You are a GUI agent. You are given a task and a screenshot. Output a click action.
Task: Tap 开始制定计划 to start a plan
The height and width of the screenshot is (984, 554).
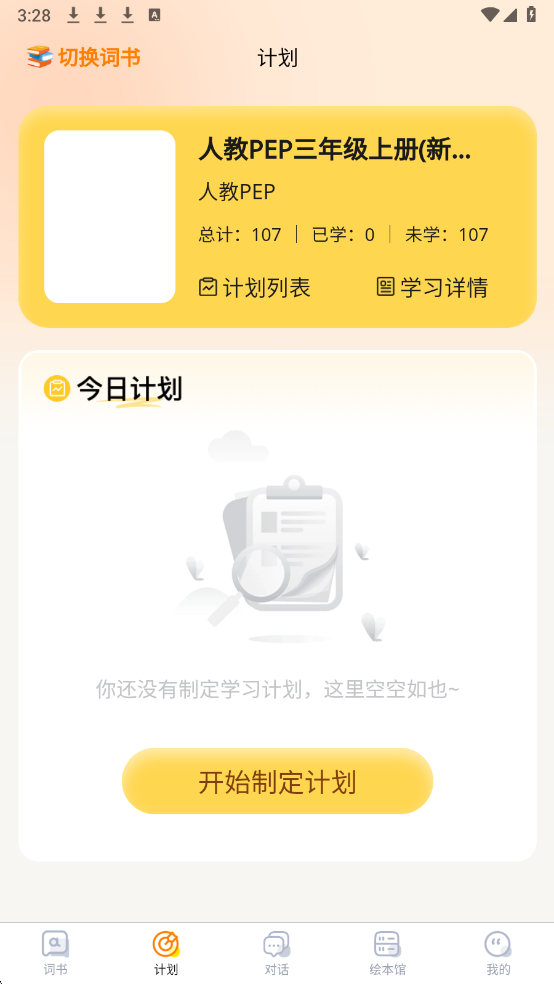coord(277,781)
